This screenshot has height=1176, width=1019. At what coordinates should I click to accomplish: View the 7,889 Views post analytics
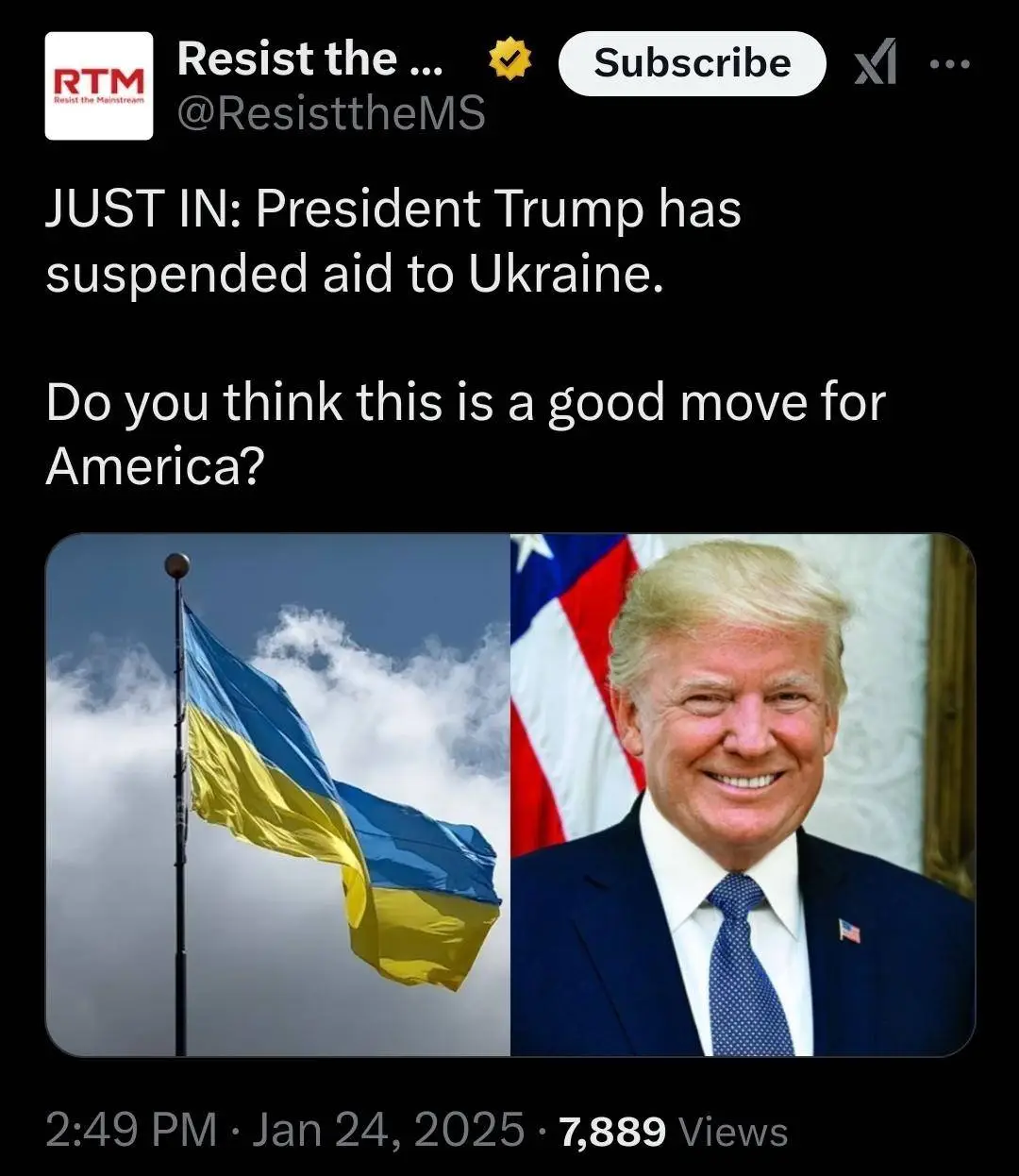pyautogui.click(x=673, y=1130)
